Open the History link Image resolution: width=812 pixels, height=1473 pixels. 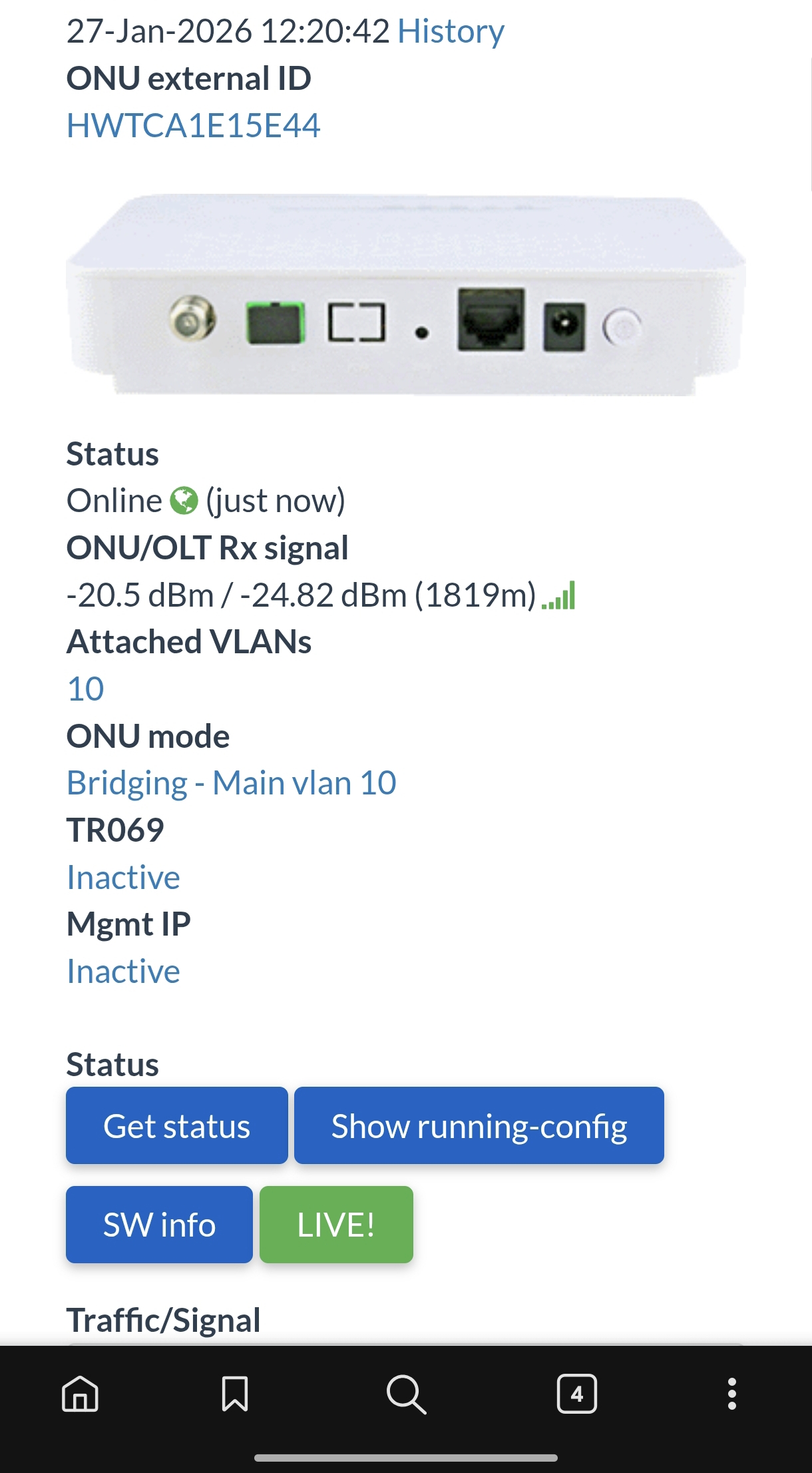(x=451, y=31)
